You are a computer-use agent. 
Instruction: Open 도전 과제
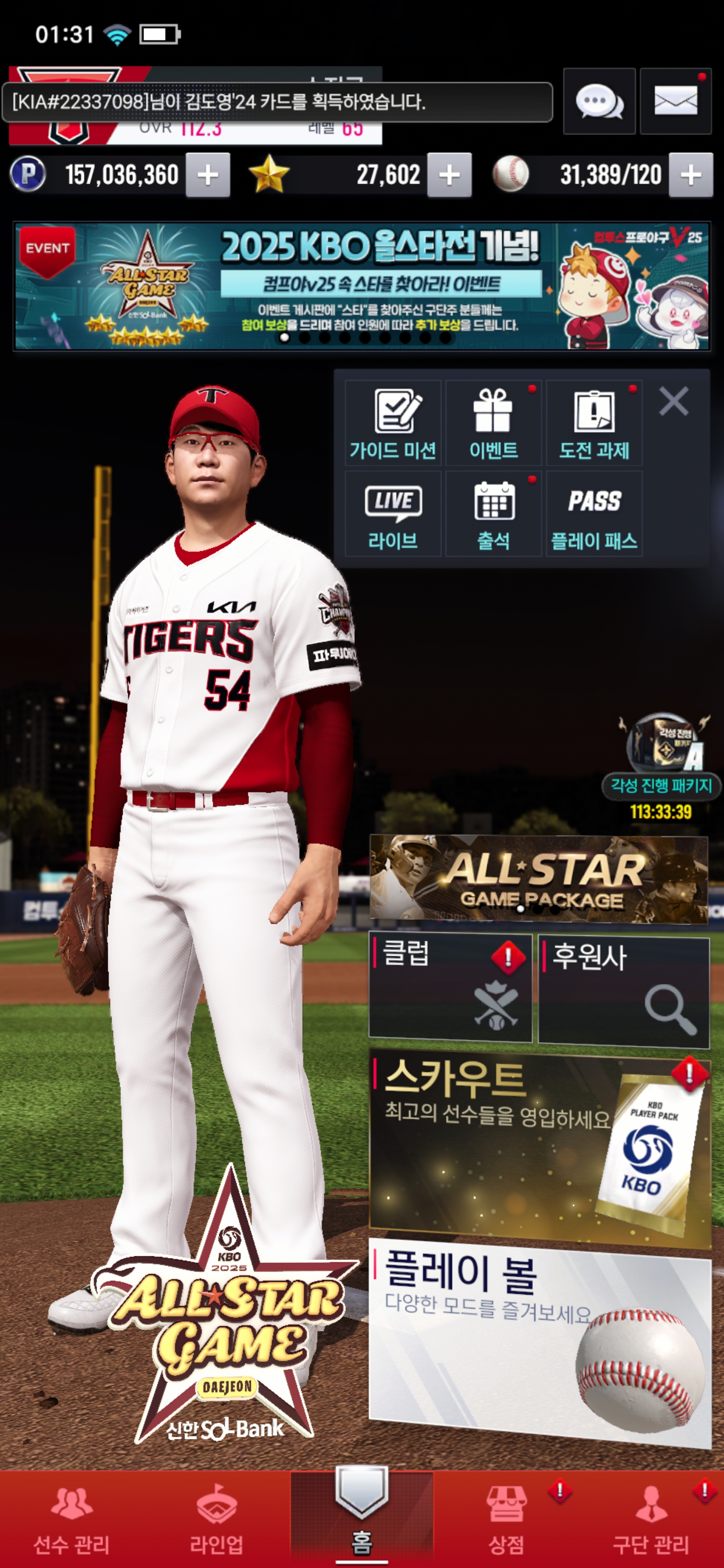[594, 424]
